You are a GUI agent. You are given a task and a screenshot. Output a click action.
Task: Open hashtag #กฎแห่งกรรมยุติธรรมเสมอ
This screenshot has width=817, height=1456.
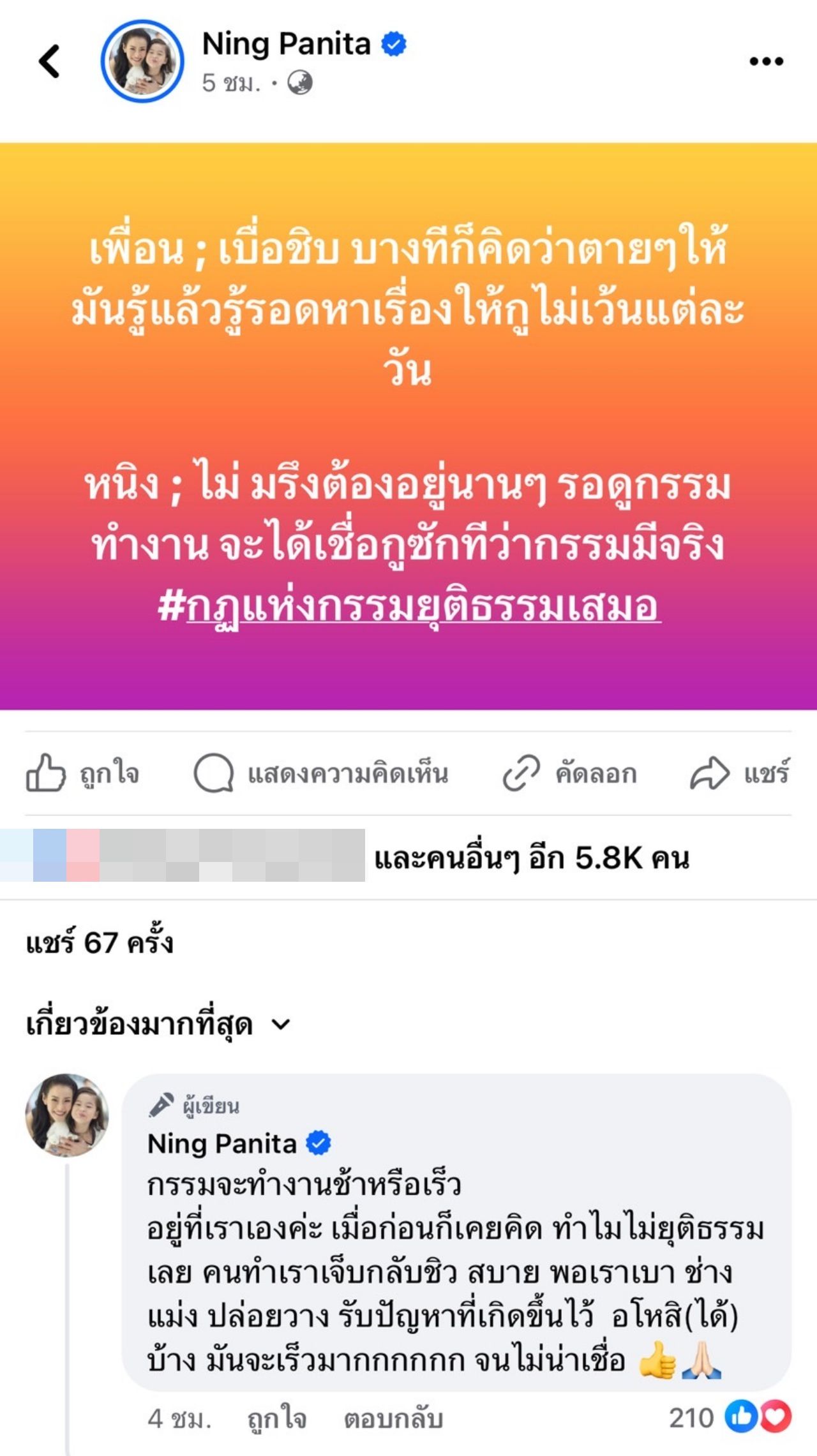tap(408, 605)
